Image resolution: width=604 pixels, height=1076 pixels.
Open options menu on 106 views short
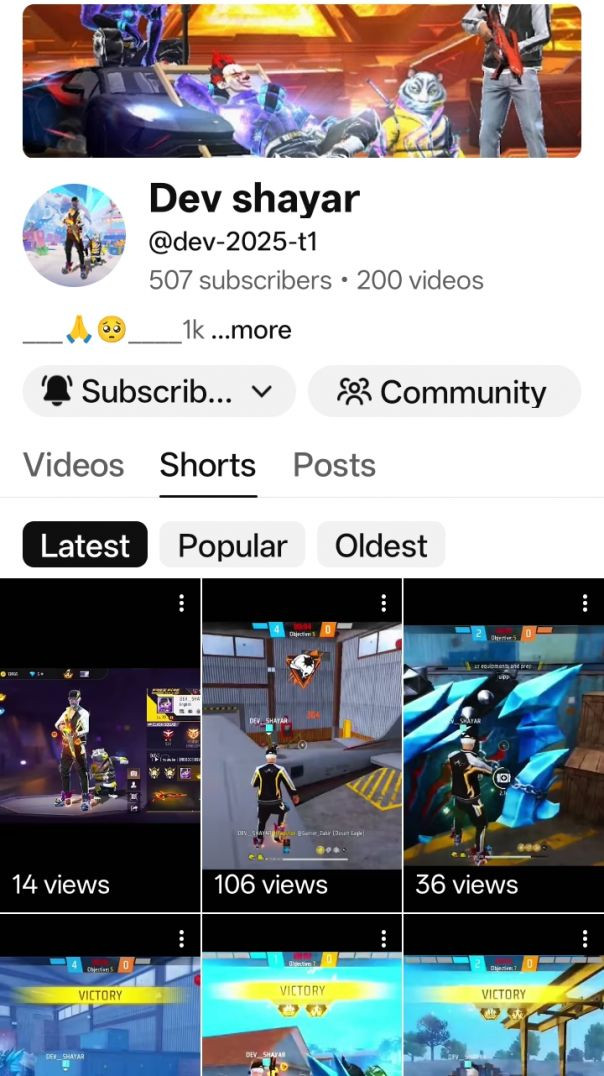(383, 603)
